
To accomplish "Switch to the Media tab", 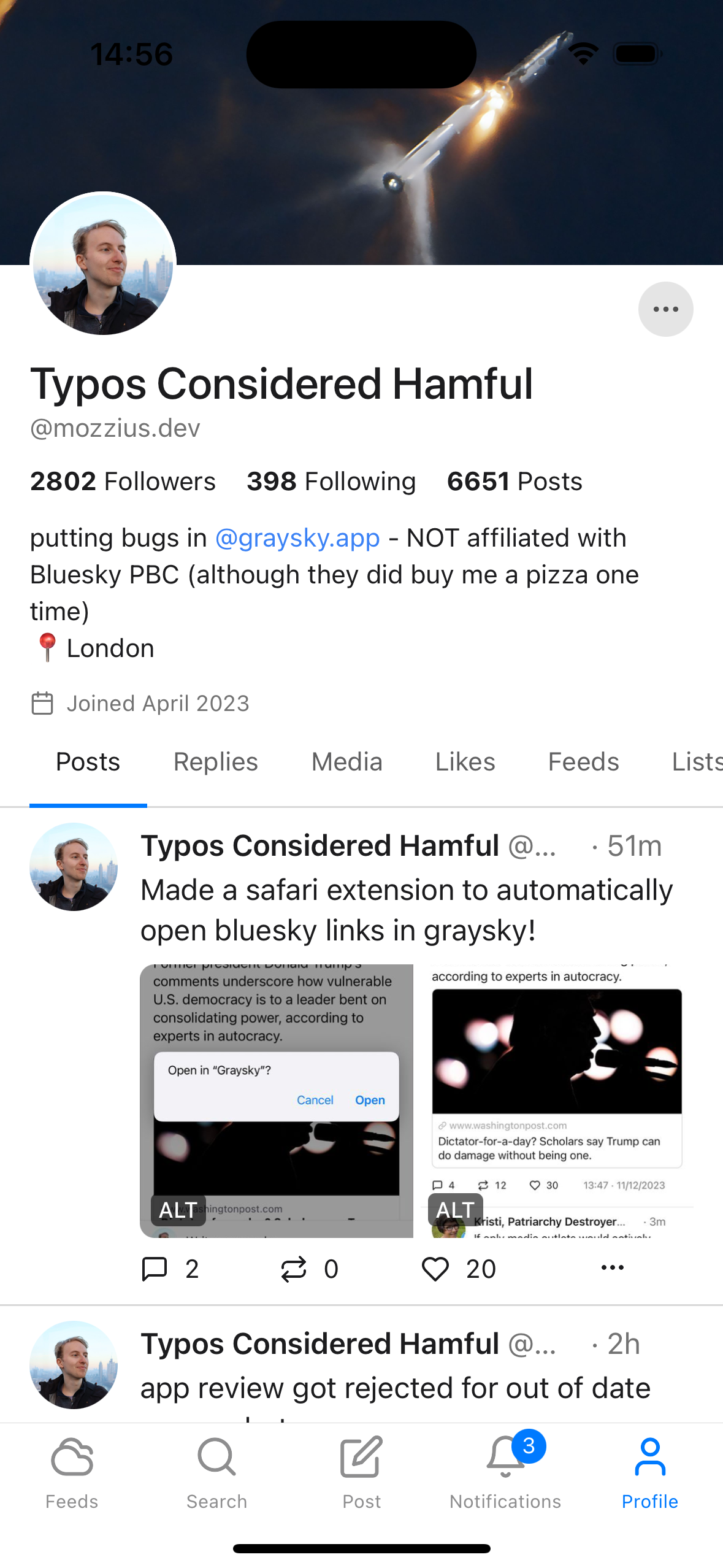I will [347, 762].
